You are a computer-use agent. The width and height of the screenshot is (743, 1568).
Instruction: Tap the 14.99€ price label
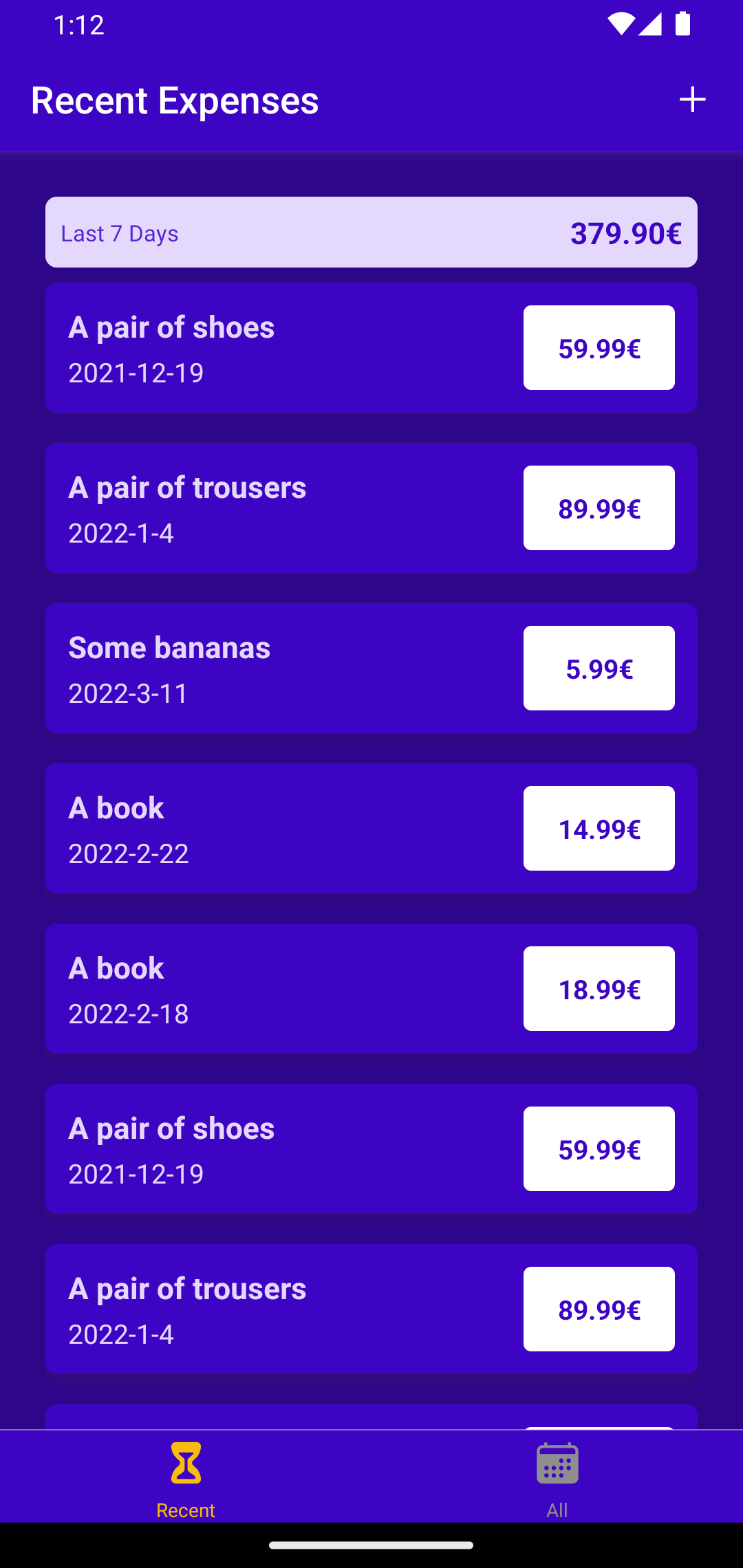[x=599, y=827]
